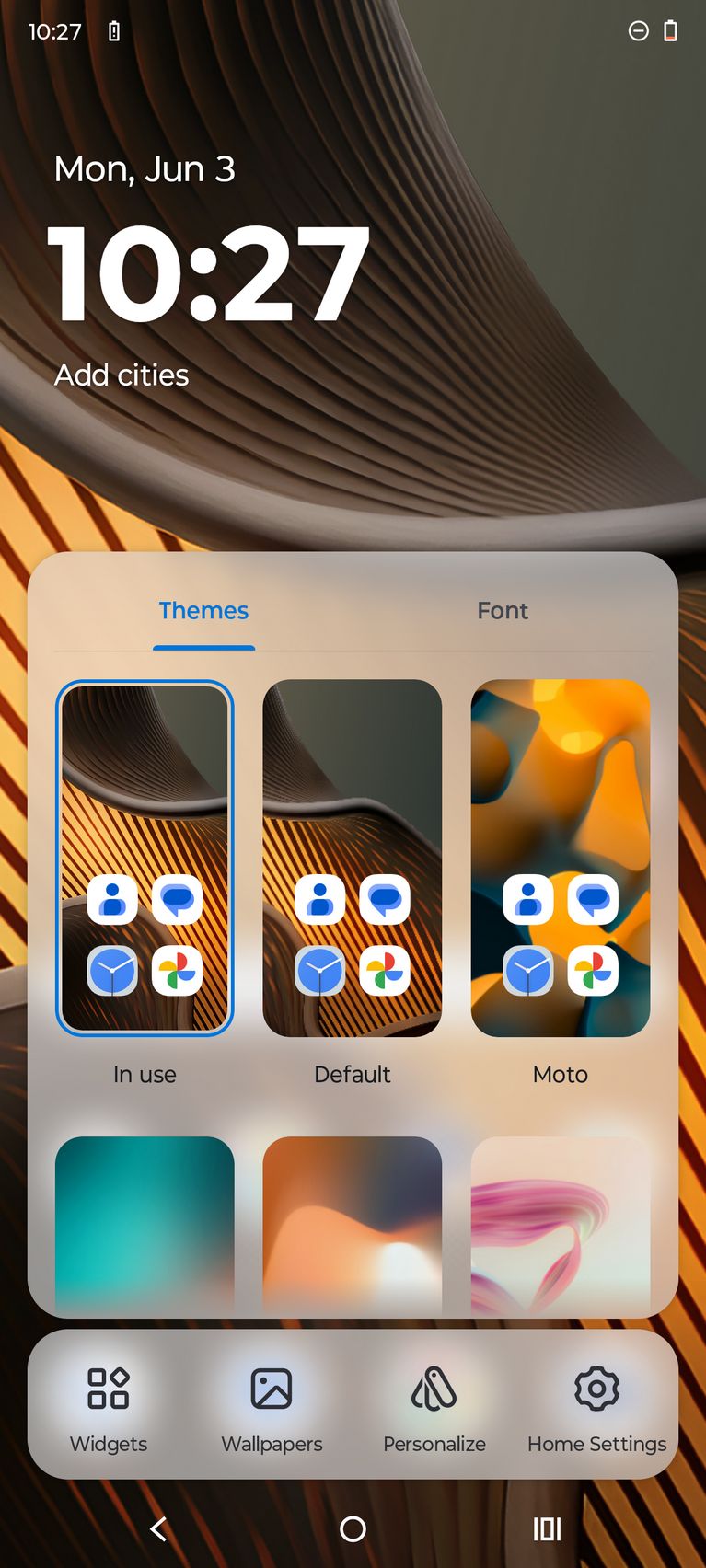Screen dimensions: 706x1568
Task: Pick the teal gradient theme
Action: click(145, 1224)
